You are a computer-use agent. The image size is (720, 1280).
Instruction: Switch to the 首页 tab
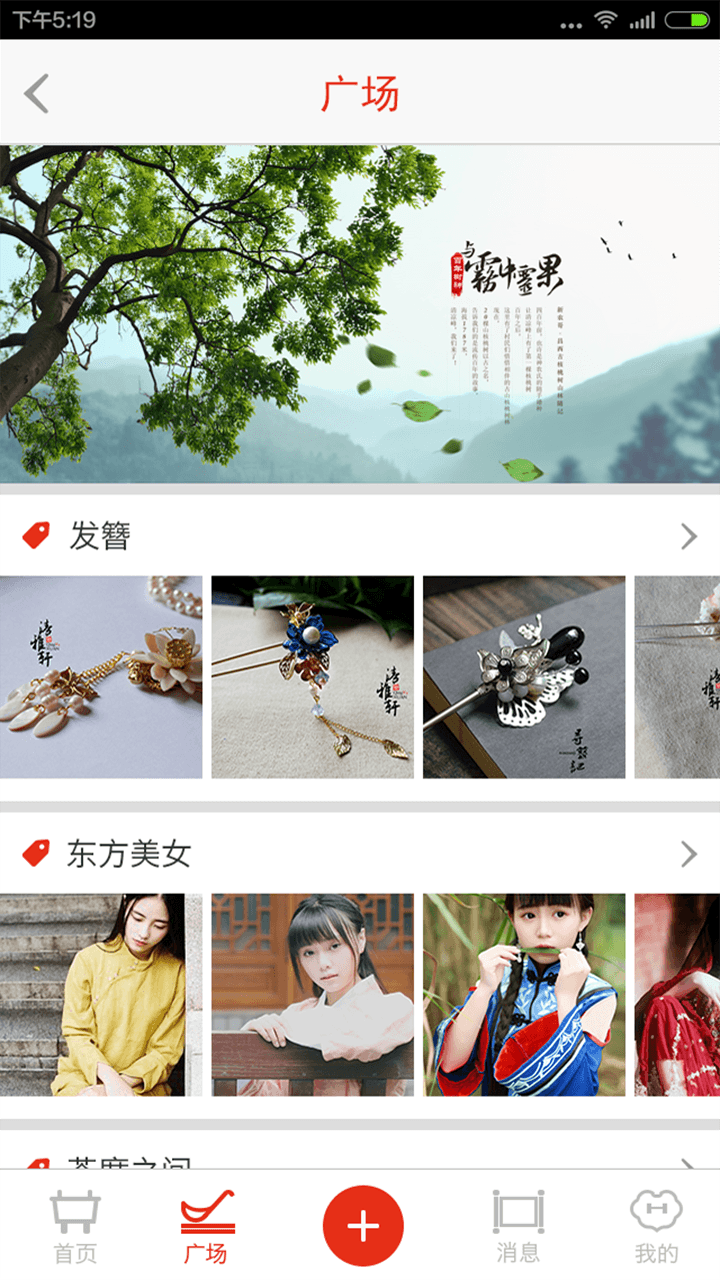pos(75,1227)
